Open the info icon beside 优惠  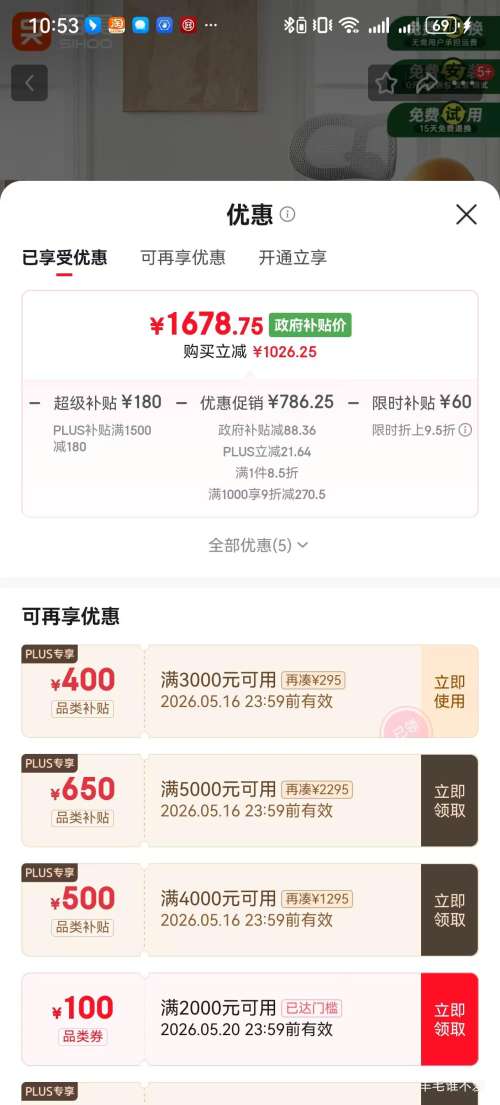[x=287, y=214]
